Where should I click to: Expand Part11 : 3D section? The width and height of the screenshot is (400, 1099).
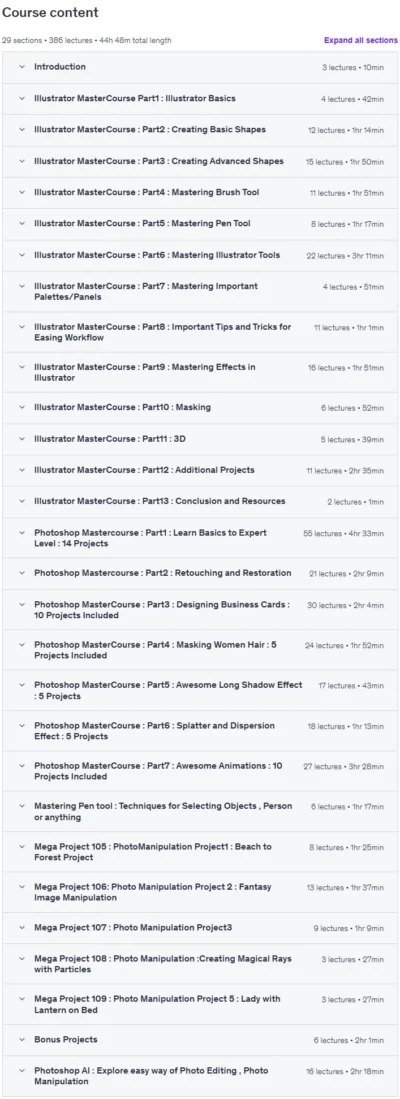[x=200, y=439]
